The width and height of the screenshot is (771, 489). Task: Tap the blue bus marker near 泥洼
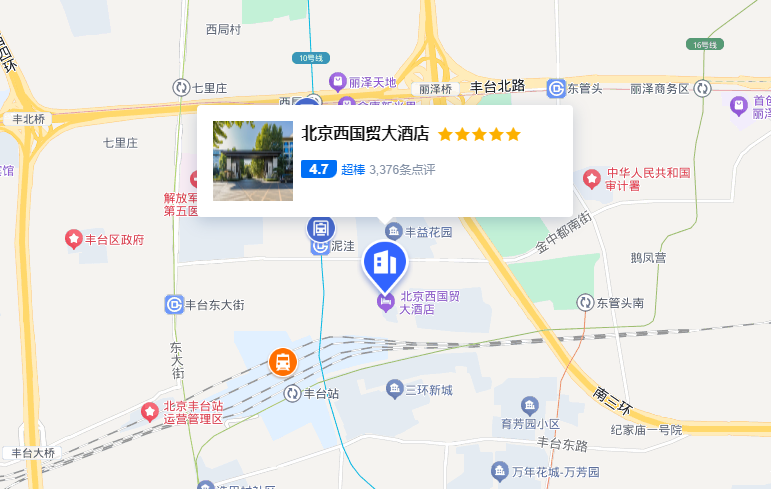[321, 228]
